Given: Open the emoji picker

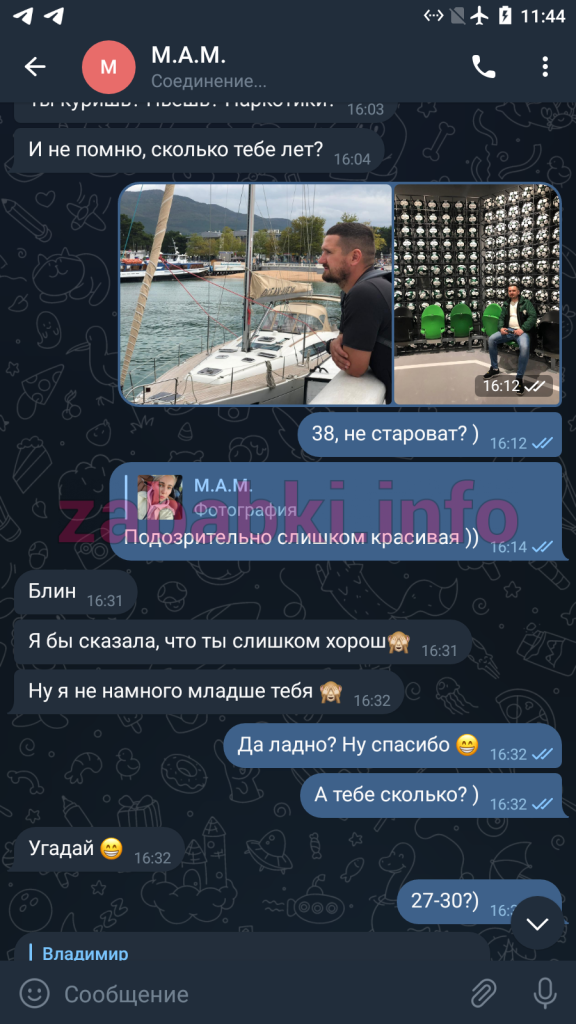Looking at the screenshot, I should (x=34, y=994).
